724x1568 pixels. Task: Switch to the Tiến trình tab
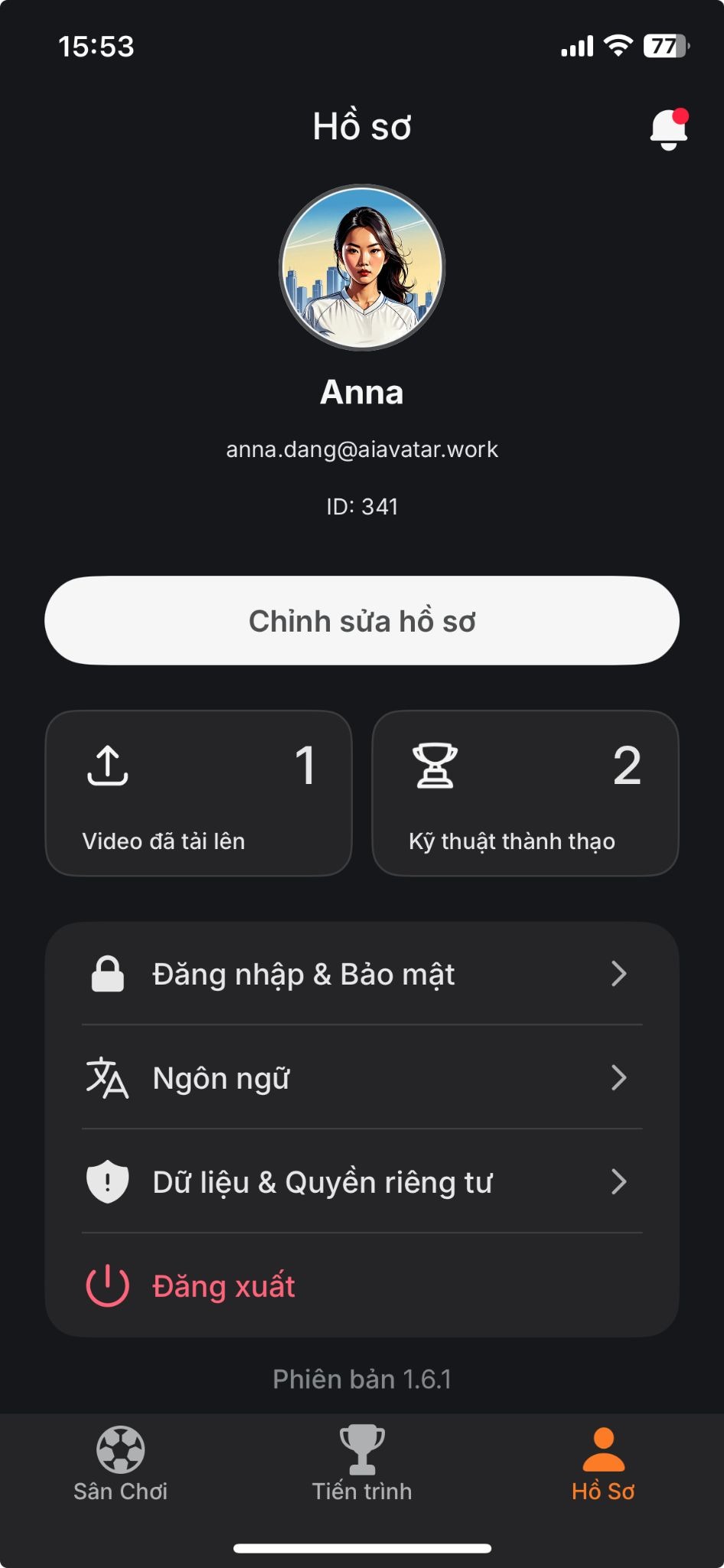[x=362, y=1464]
